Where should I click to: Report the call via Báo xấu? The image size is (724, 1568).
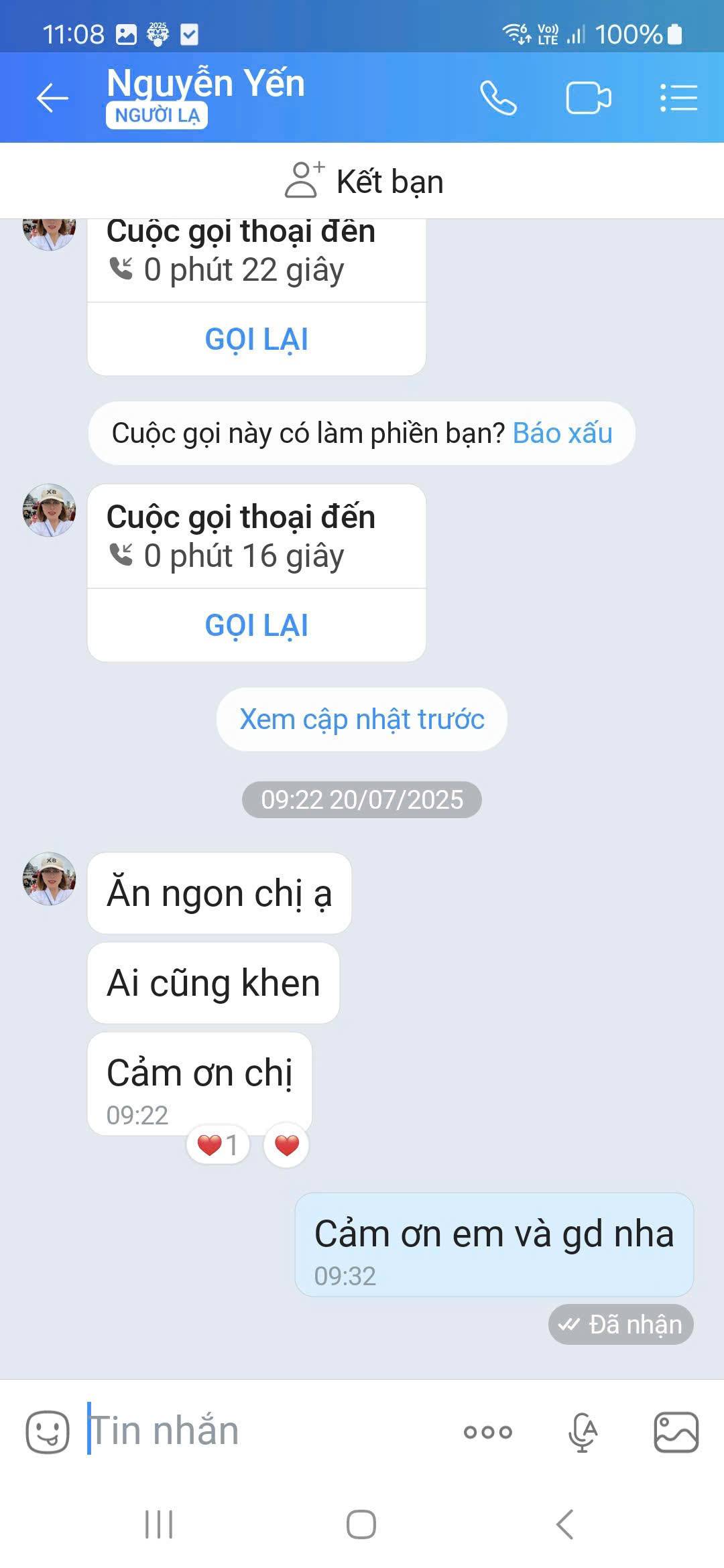click(562, 434)
